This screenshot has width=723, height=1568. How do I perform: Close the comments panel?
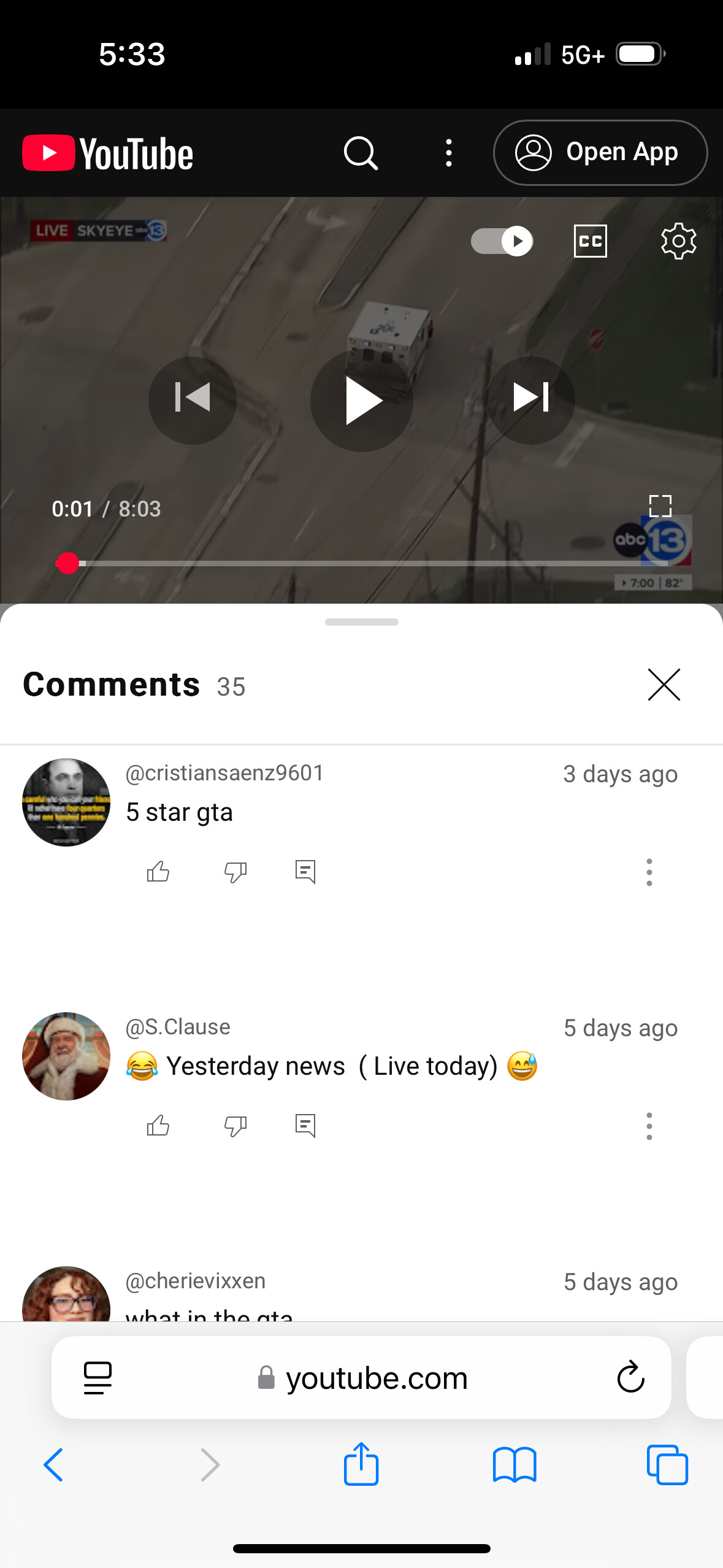click(664, 685)
